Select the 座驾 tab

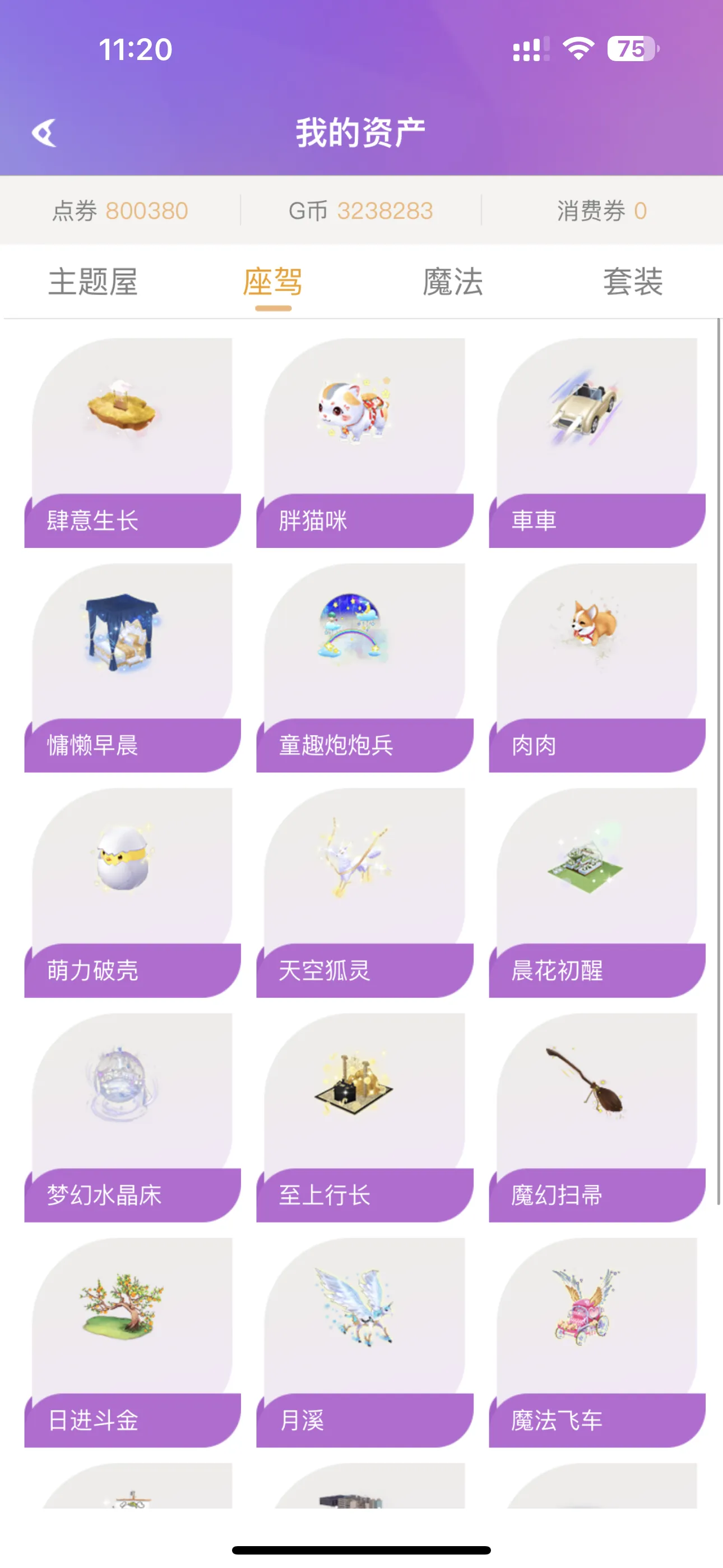(x=272, y=282)
